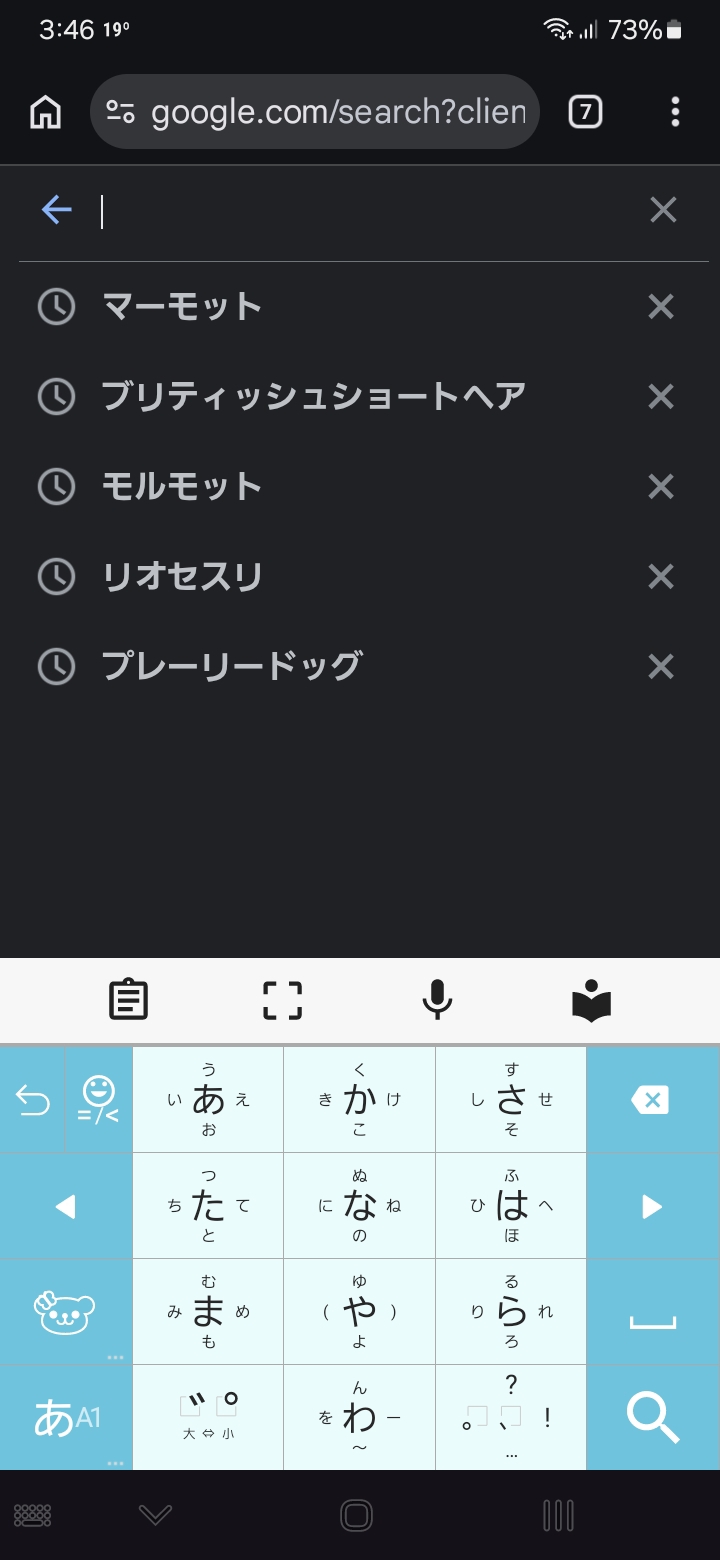Open the リオセスリ recent search

(x=182, y=577)
